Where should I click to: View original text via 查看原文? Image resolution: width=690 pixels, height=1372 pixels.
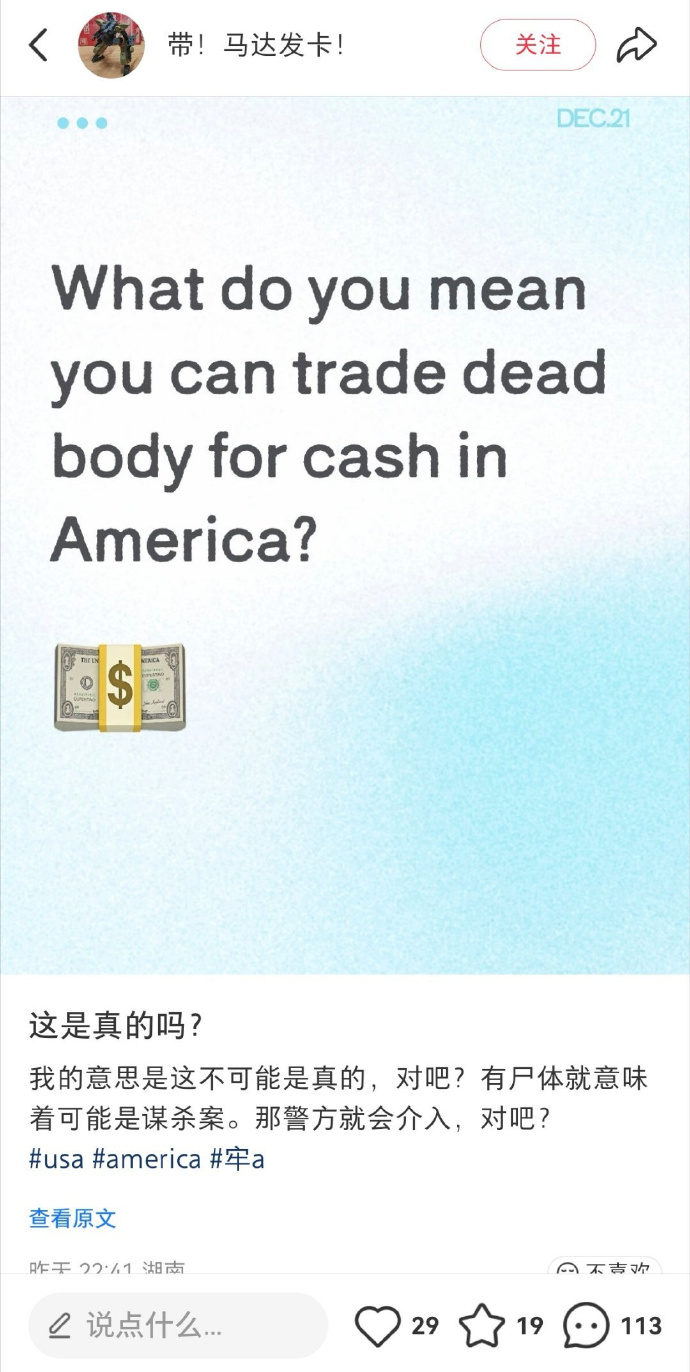72,1218
